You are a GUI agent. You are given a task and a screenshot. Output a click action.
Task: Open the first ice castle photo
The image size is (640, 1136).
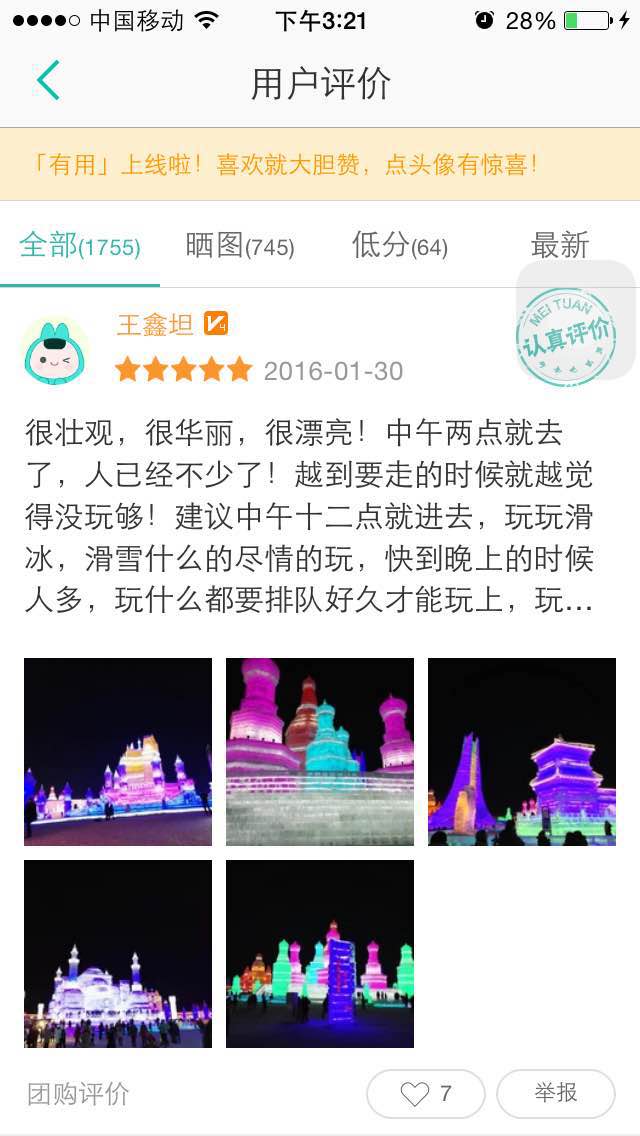(x=118, y=752)
